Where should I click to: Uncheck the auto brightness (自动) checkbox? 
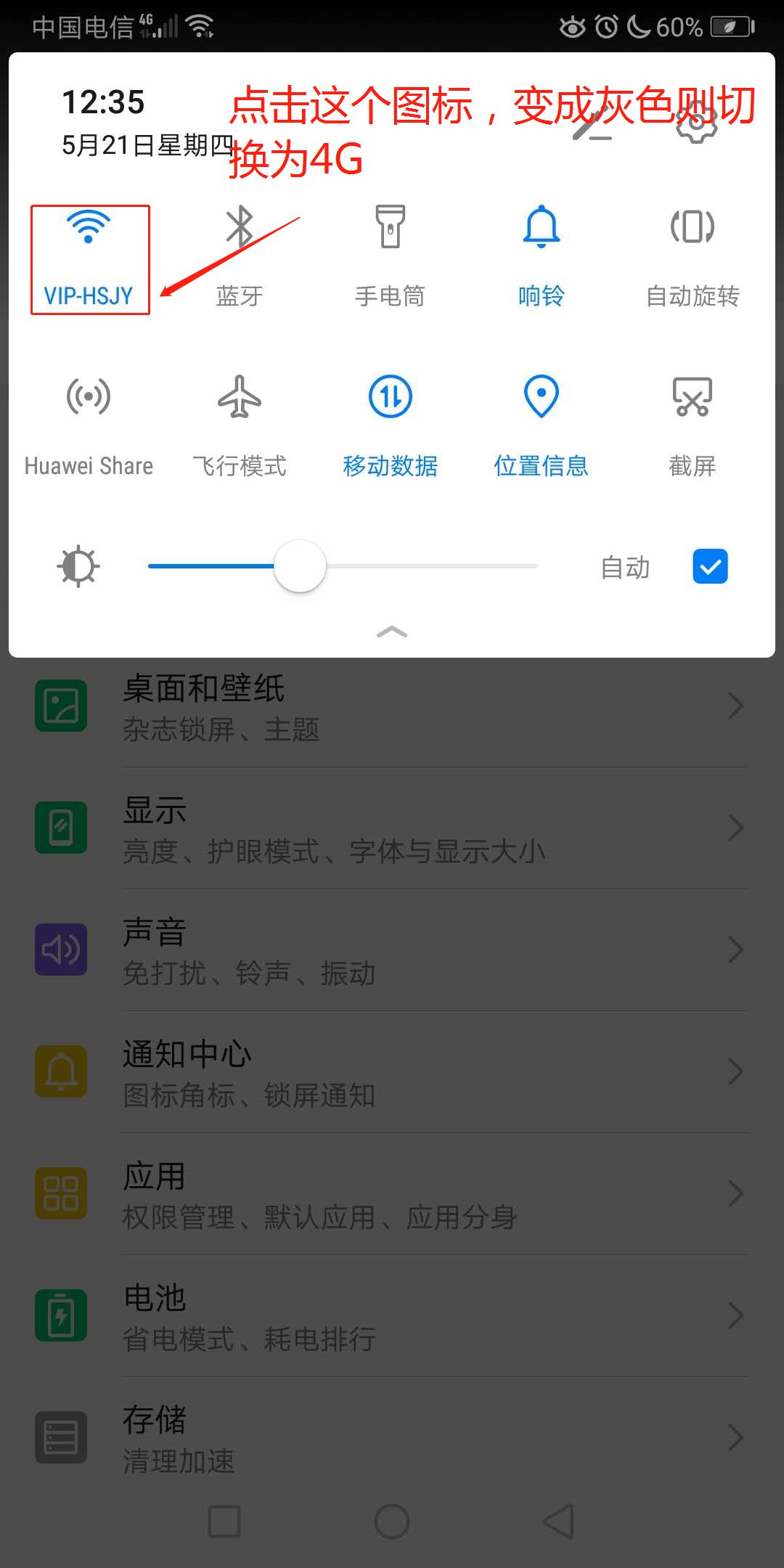[x=710, y=566]
